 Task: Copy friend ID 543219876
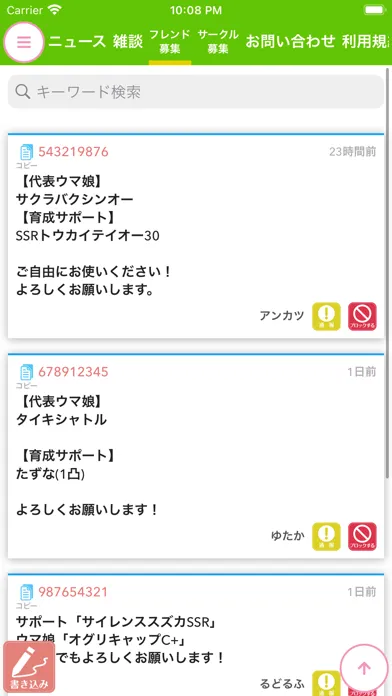[x=27, y=155]
